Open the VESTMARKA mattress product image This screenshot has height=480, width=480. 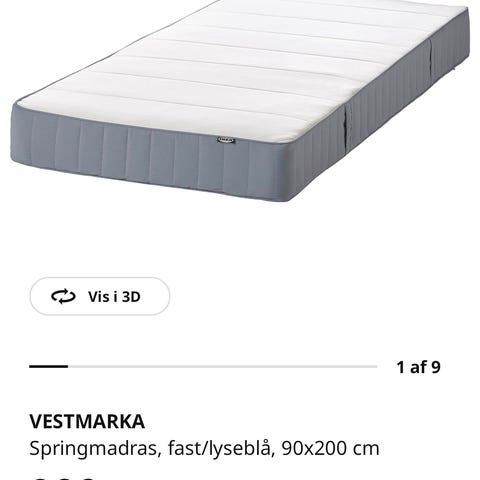(240, 101)
